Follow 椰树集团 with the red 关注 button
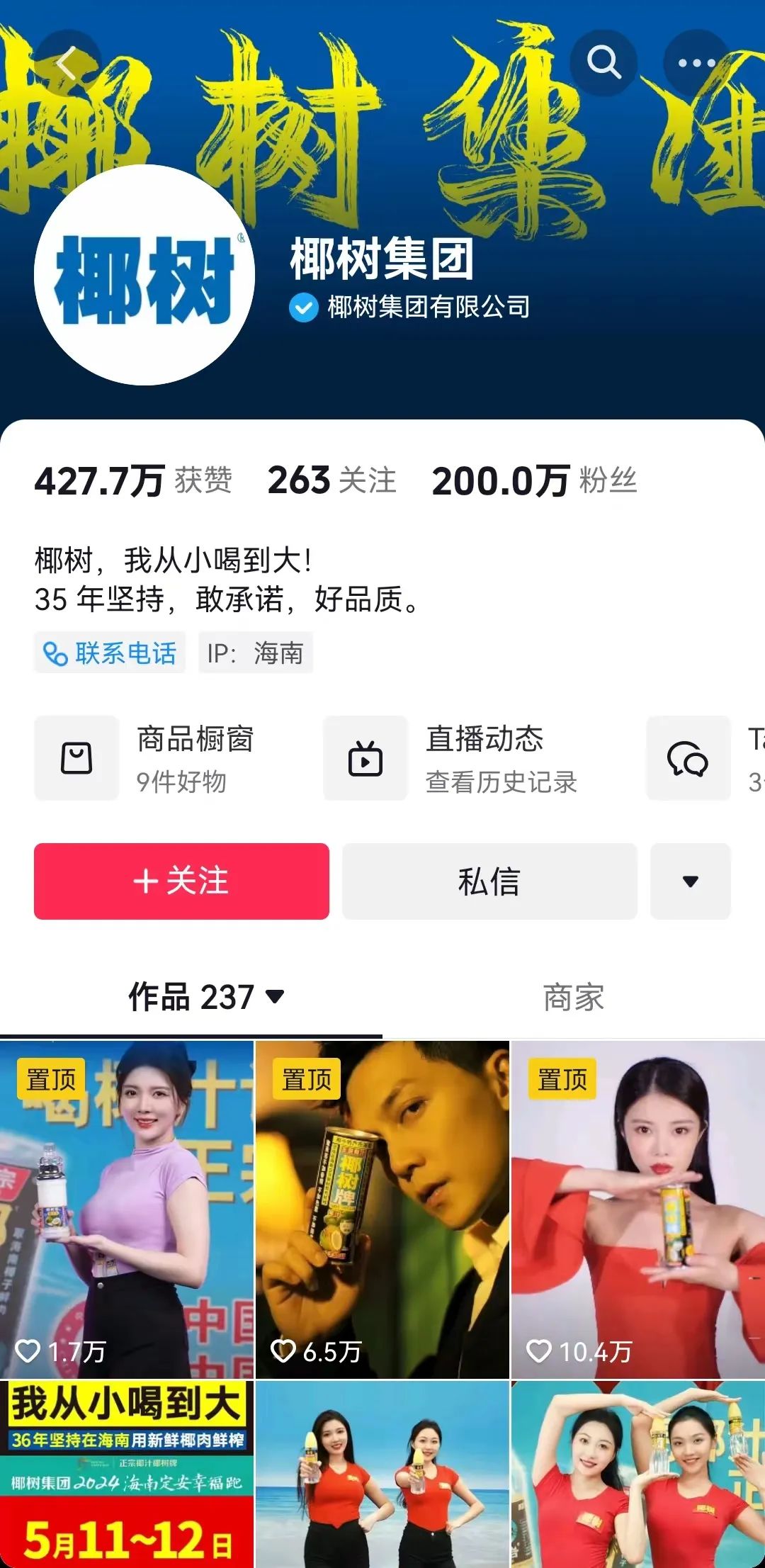Screen dimensions: 765x1568 point(181,881)
